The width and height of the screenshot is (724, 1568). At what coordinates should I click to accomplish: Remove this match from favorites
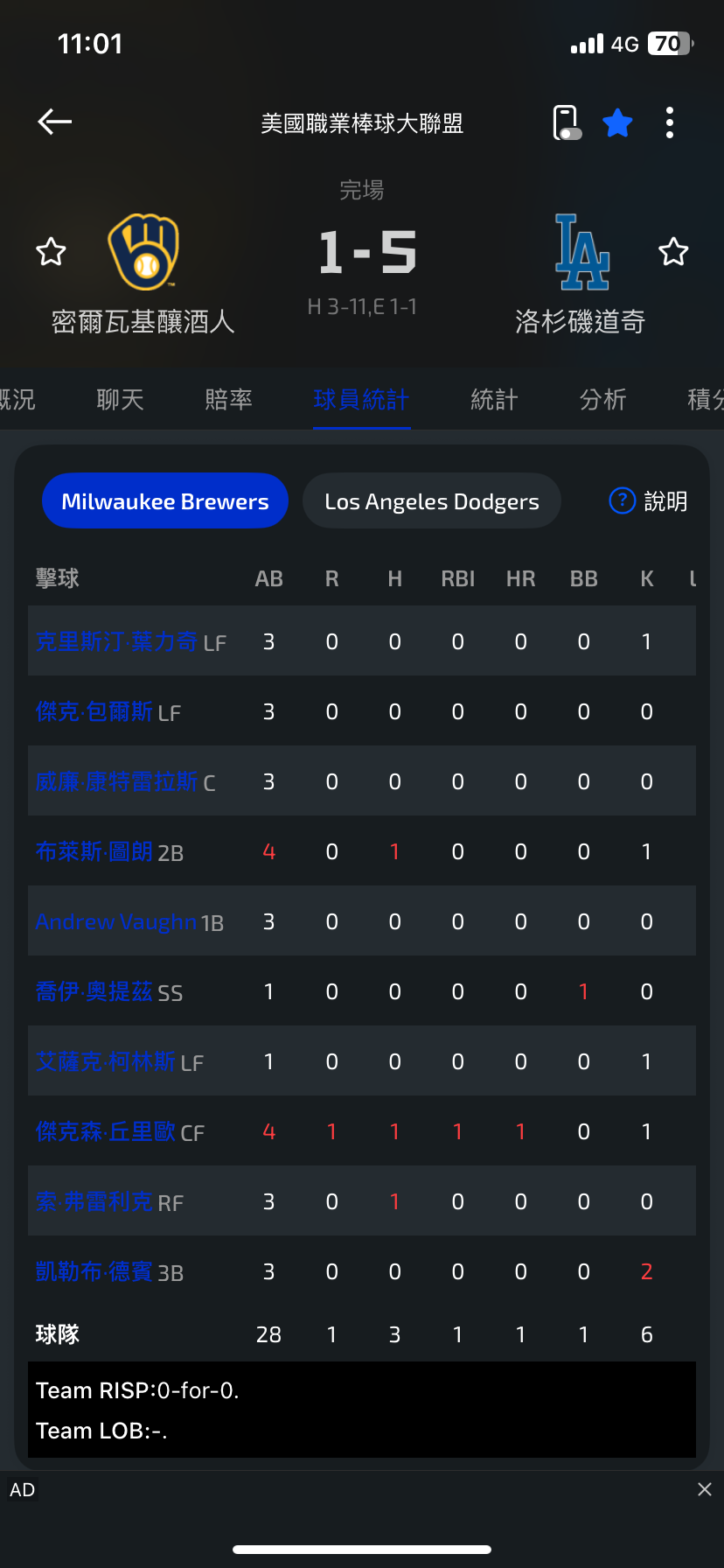pos(617,122)
